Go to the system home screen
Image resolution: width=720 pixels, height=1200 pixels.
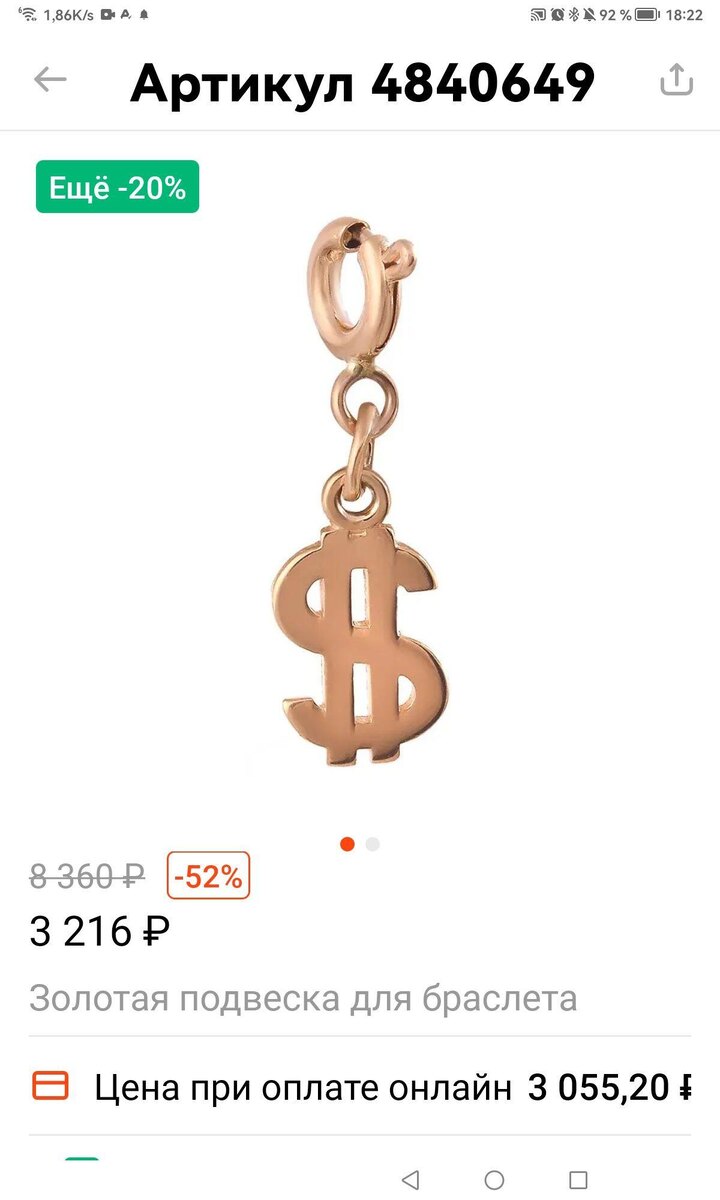(x=494, y=1180)
